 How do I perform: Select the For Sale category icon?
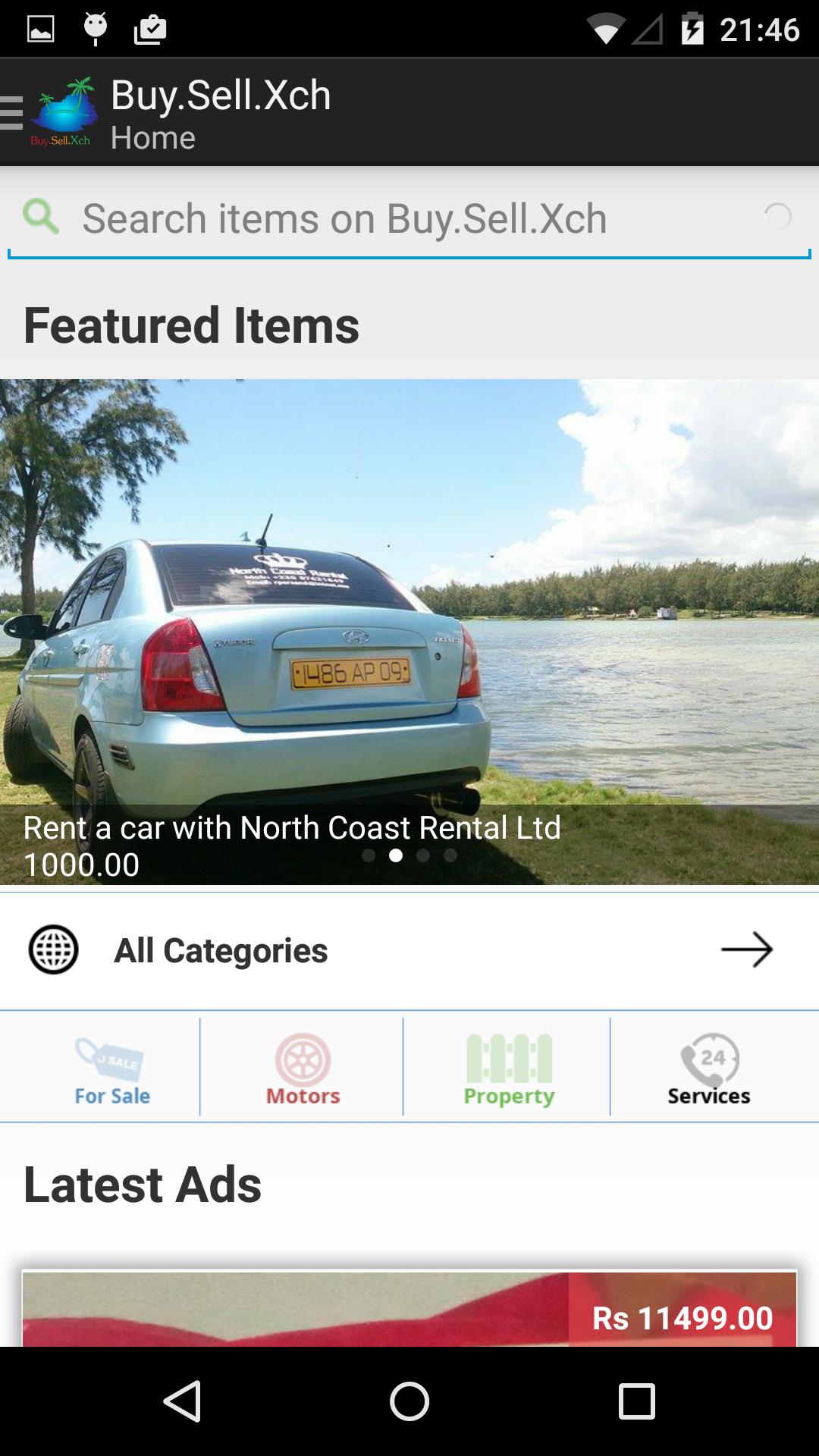(x=111, y=1065)
